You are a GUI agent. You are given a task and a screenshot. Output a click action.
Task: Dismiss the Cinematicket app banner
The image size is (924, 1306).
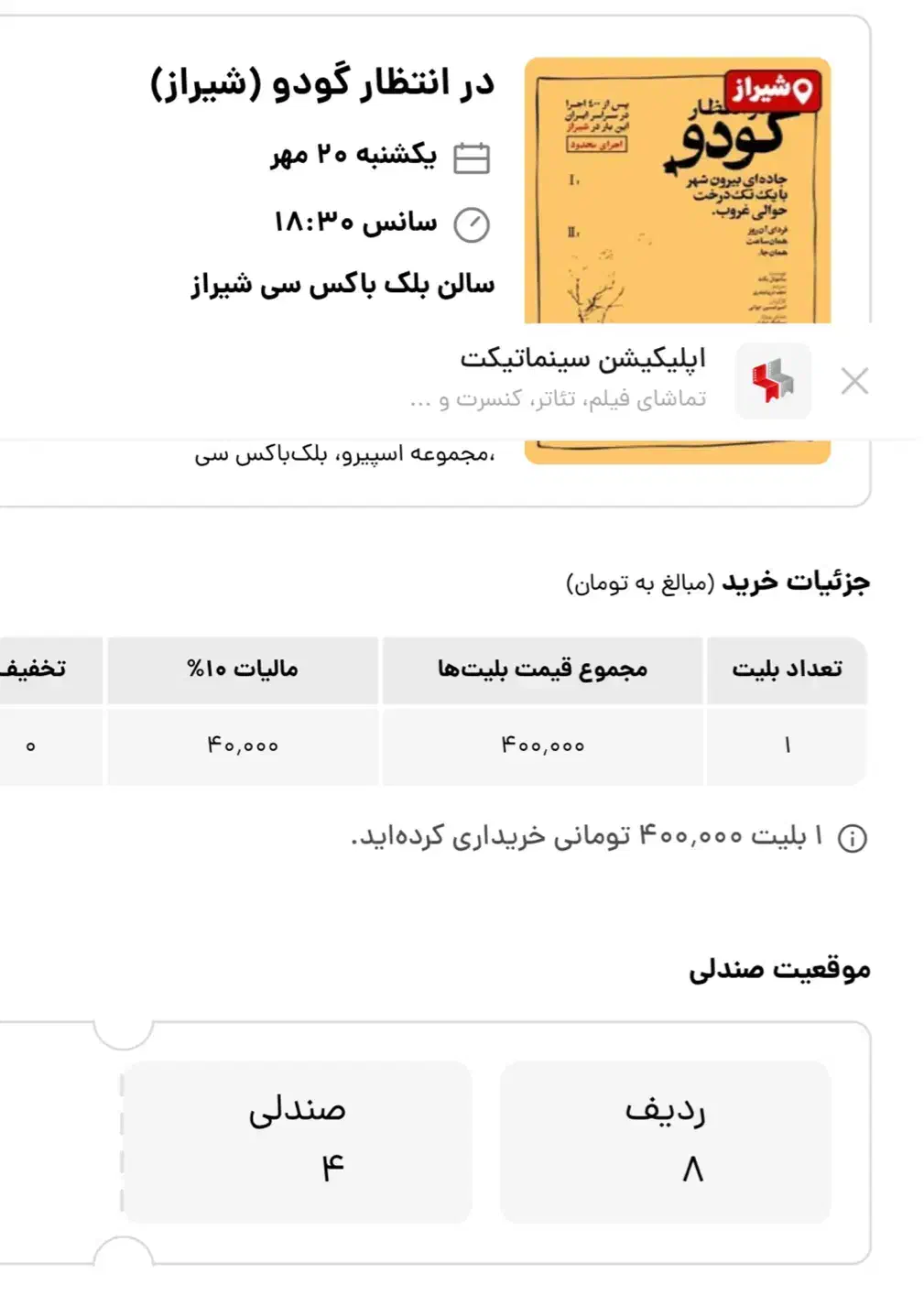853,381
